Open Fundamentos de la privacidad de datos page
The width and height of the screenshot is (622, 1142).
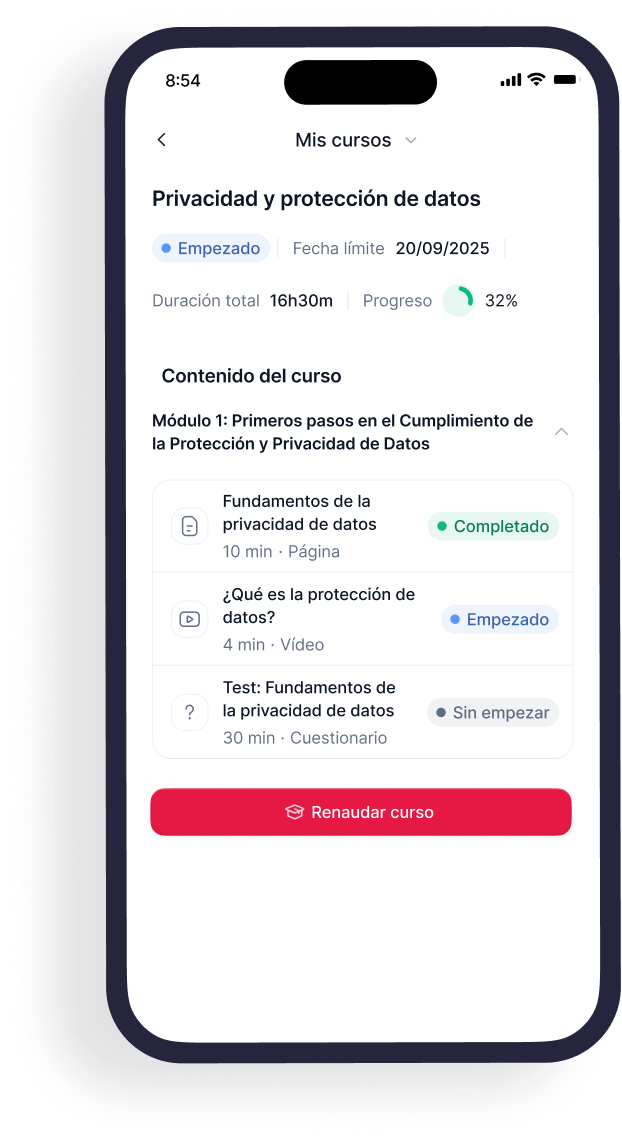363,526
